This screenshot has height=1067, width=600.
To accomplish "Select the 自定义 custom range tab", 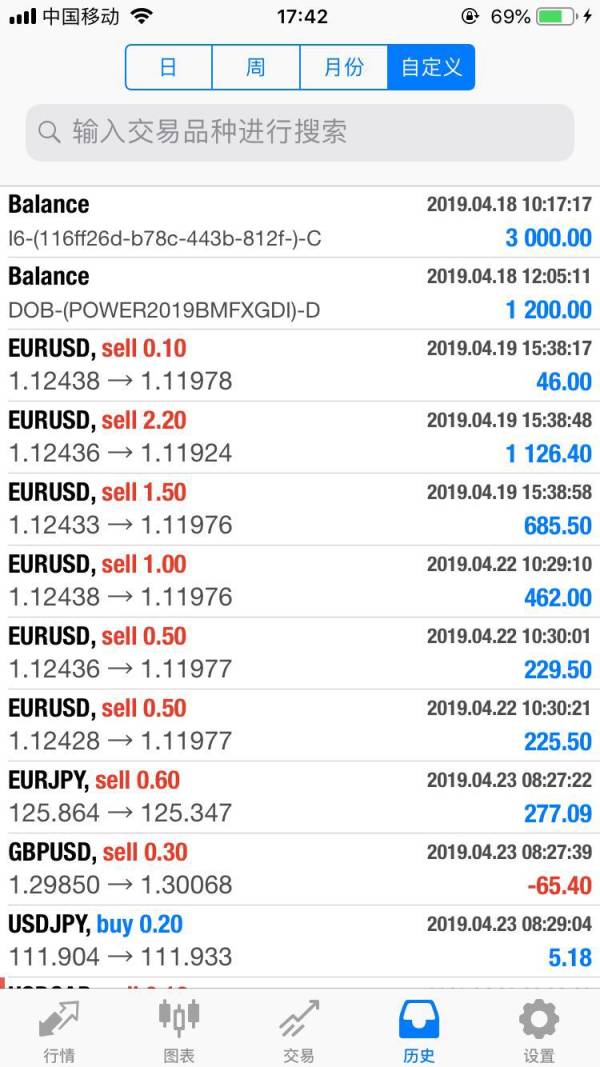I will click(x=431, y=67).
